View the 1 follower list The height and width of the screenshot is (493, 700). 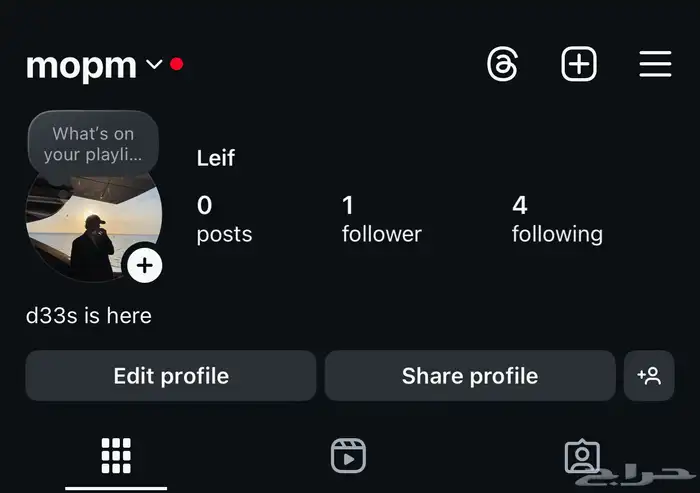click(381, 219)
